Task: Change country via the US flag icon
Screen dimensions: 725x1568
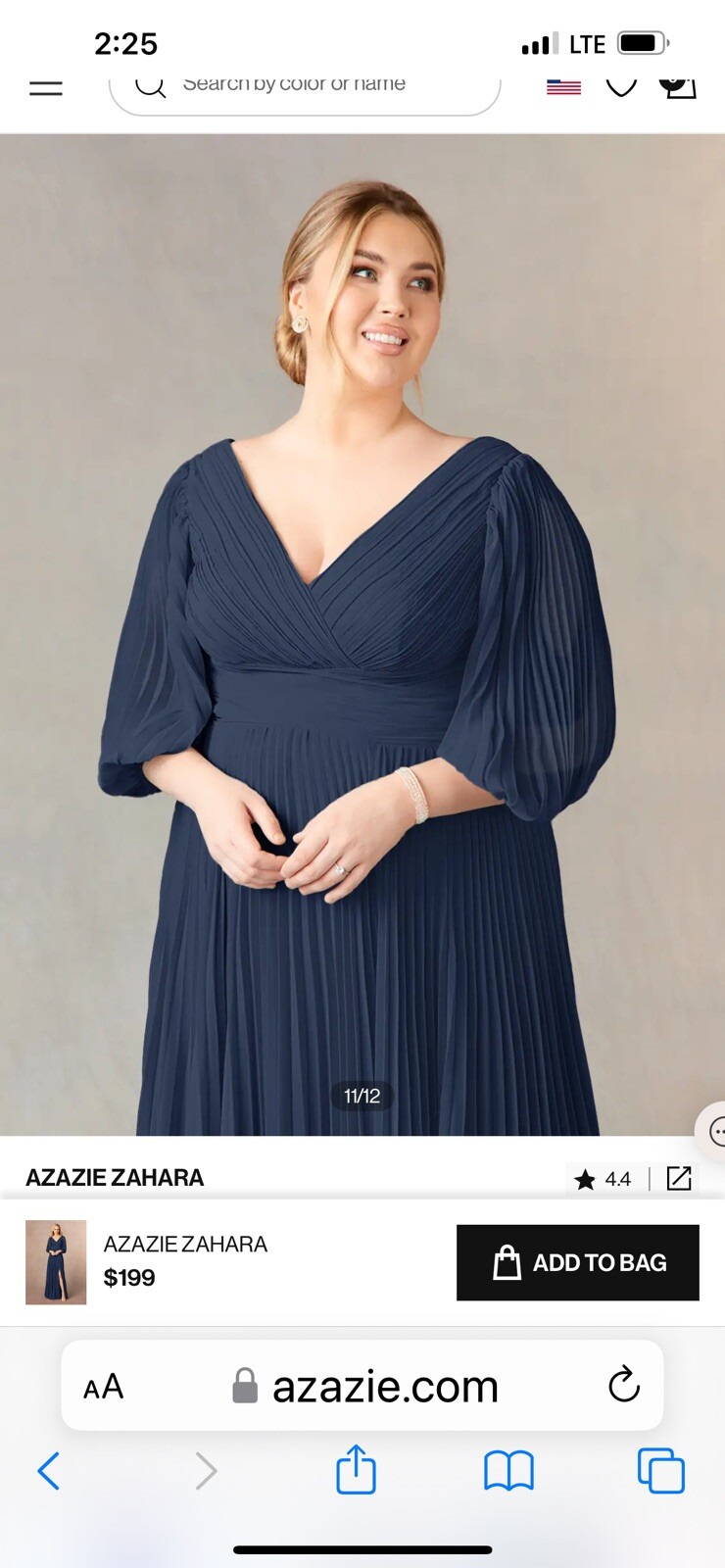Action: tap(563, 86)
